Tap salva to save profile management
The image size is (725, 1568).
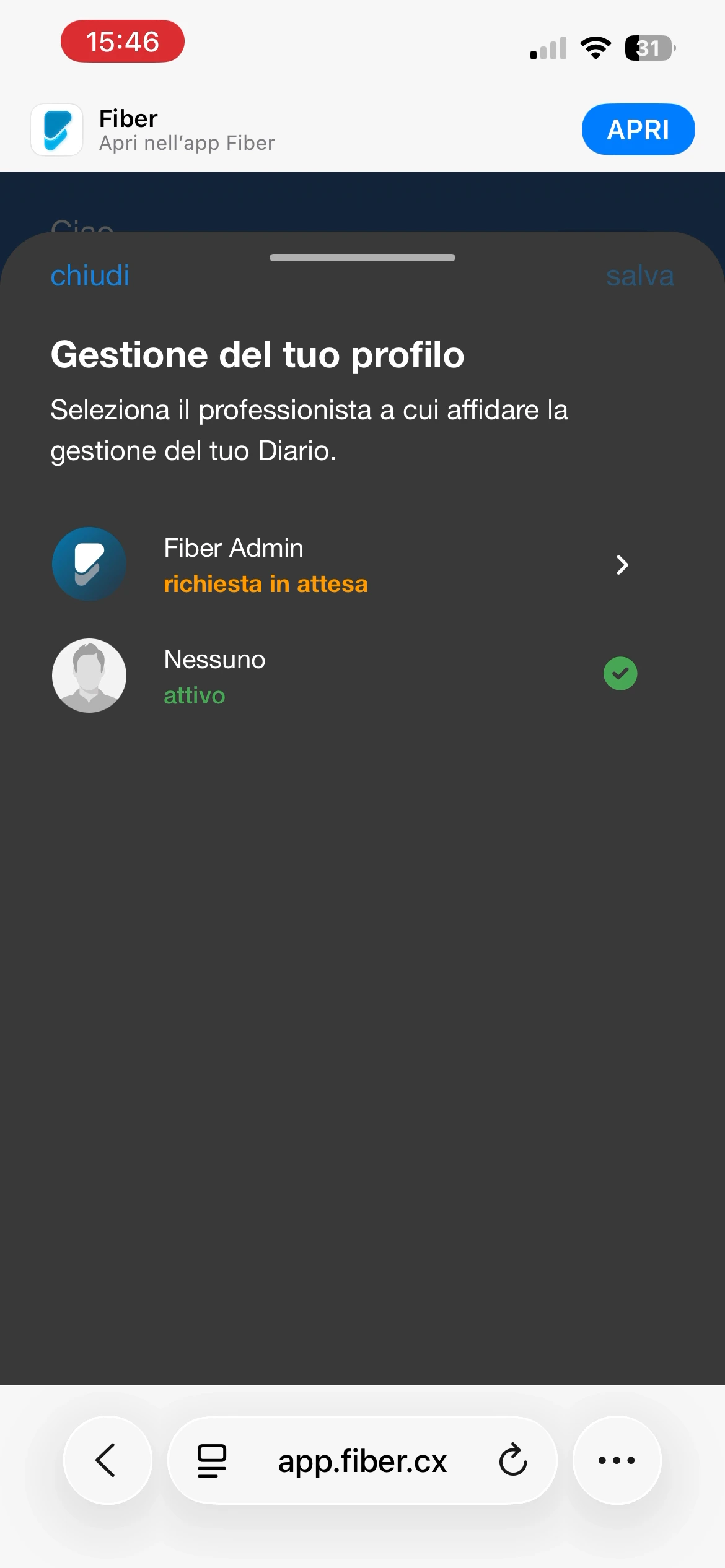639,276
